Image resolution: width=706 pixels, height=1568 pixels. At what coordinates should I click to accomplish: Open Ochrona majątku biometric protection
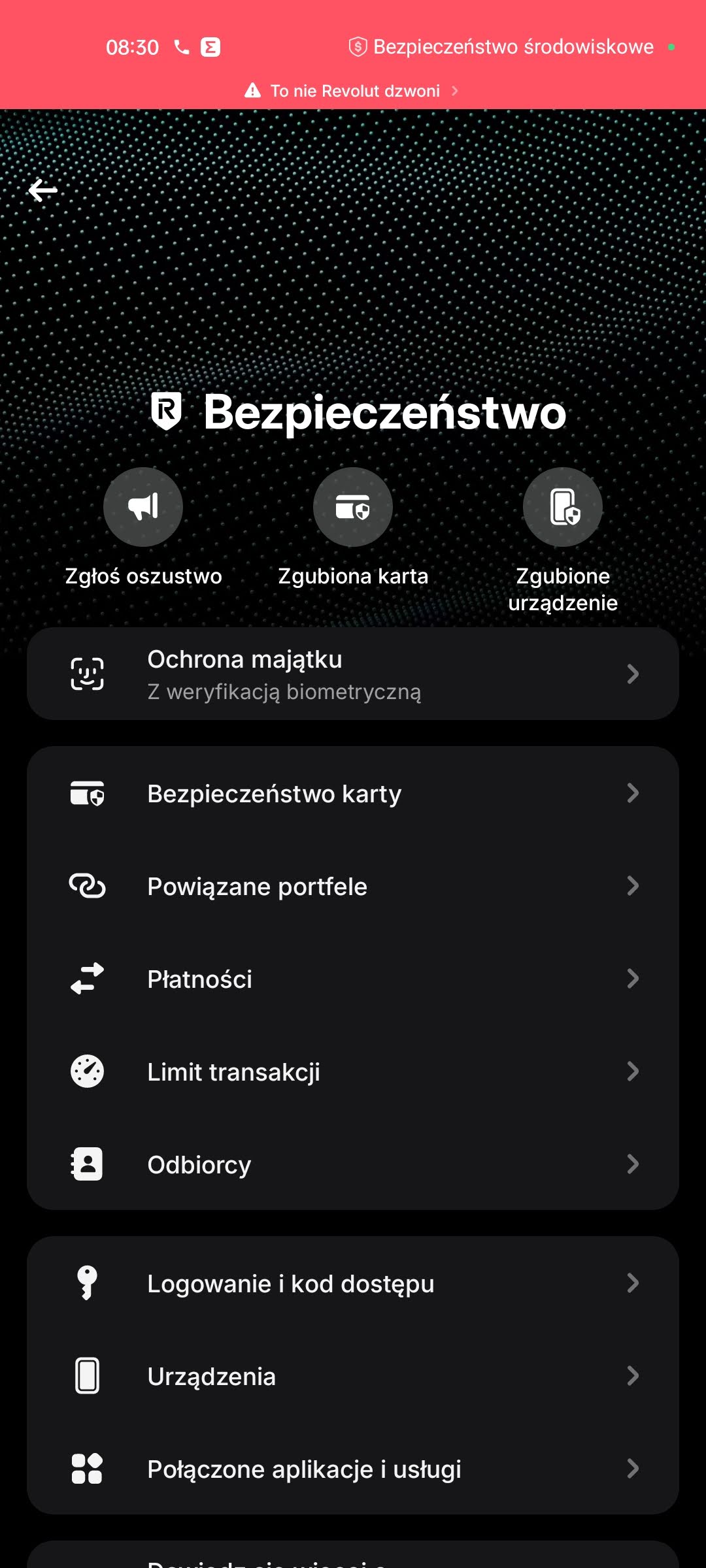click(353, 674)
